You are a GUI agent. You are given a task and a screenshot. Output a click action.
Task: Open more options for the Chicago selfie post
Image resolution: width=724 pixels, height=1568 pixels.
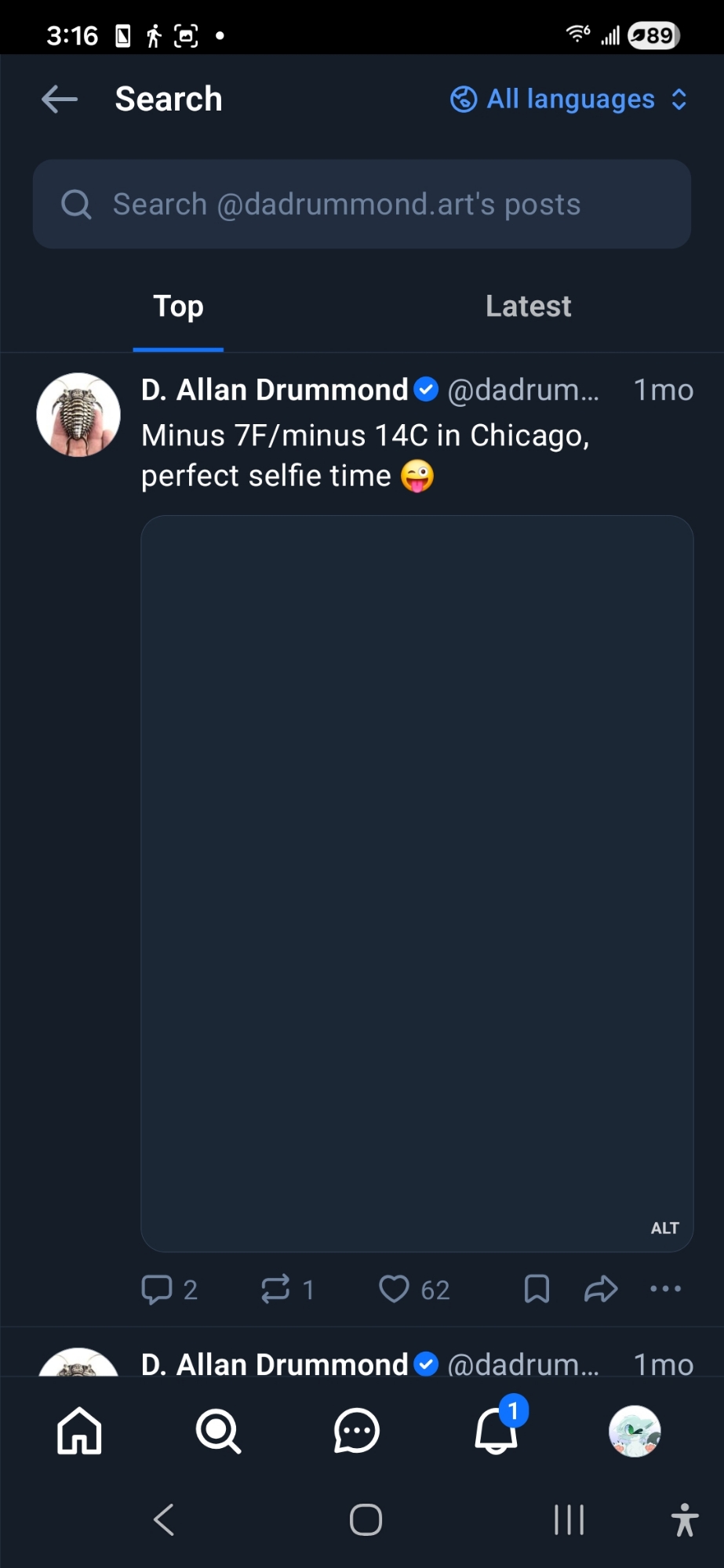(x=665, y=1289)
